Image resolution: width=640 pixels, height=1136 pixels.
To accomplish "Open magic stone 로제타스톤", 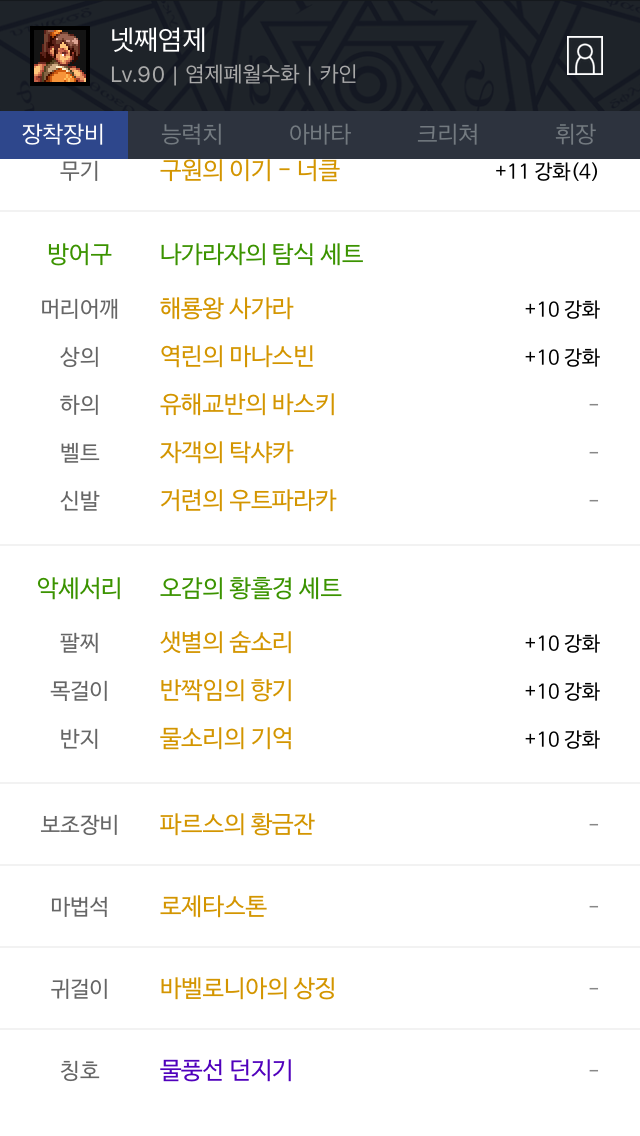I will 213,906.
